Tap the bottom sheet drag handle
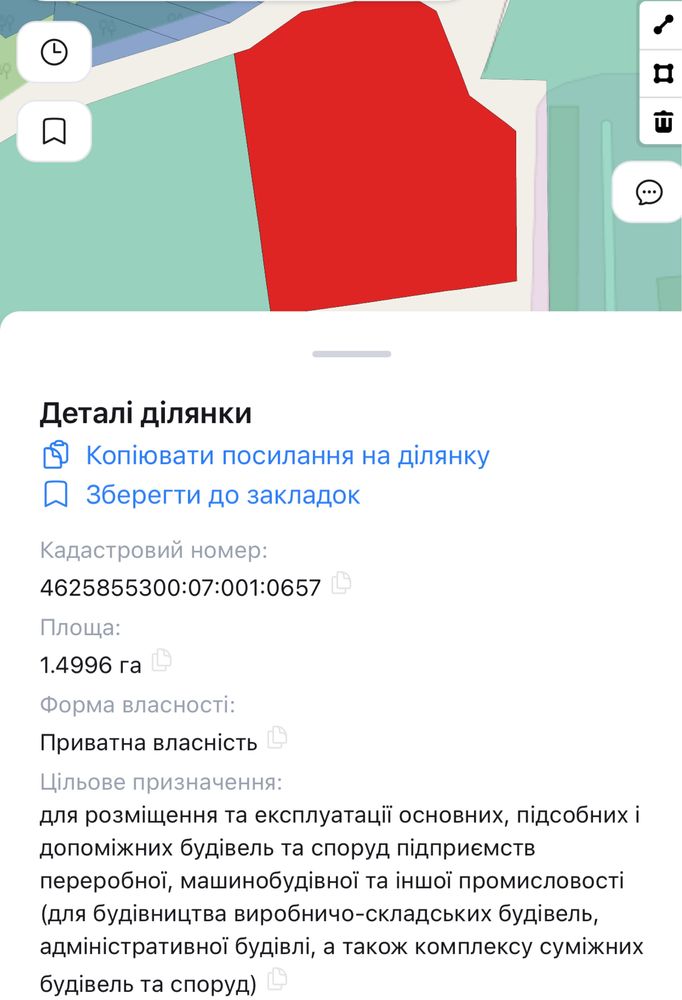The height and width of the screenshot is (1000, 682). pos(351,354)
